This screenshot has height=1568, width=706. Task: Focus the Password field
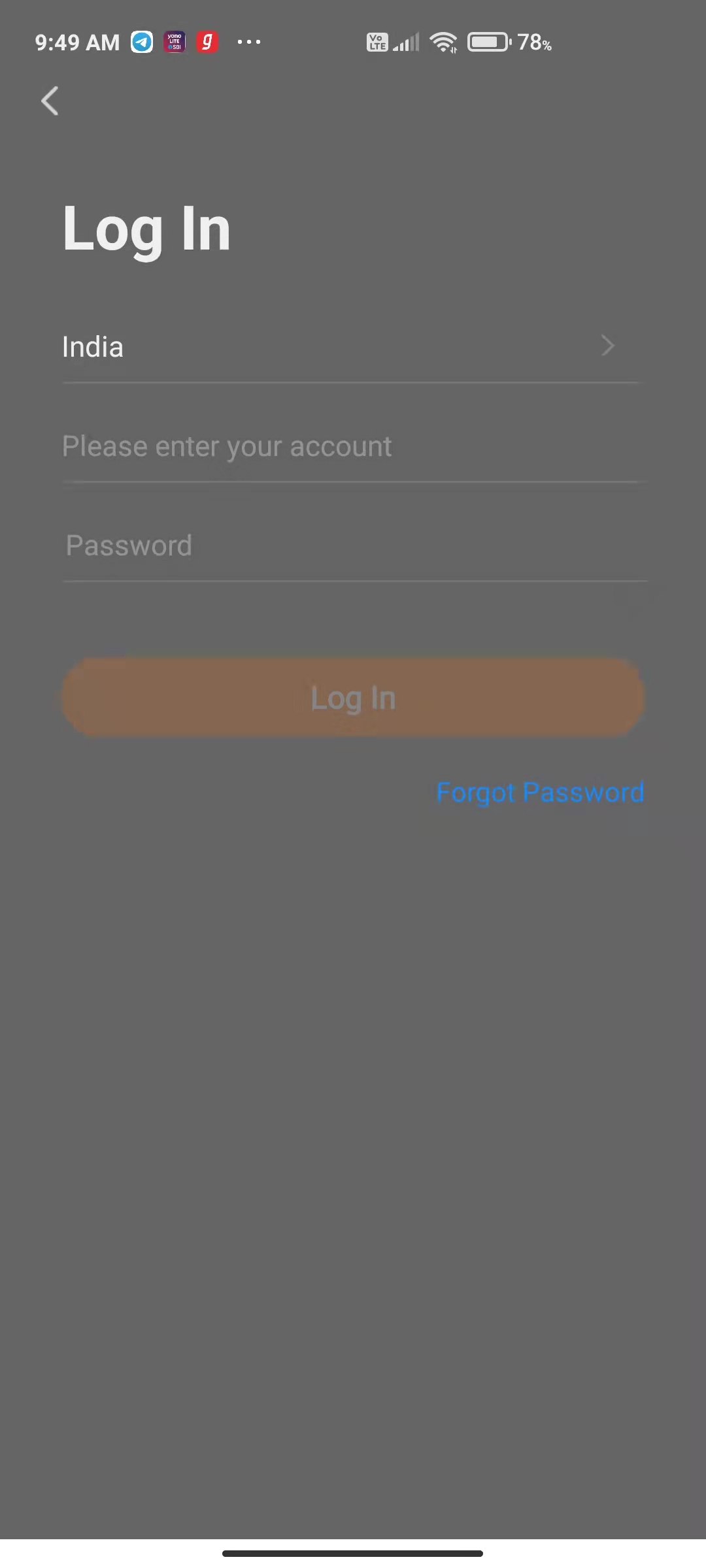click(353, 546)
